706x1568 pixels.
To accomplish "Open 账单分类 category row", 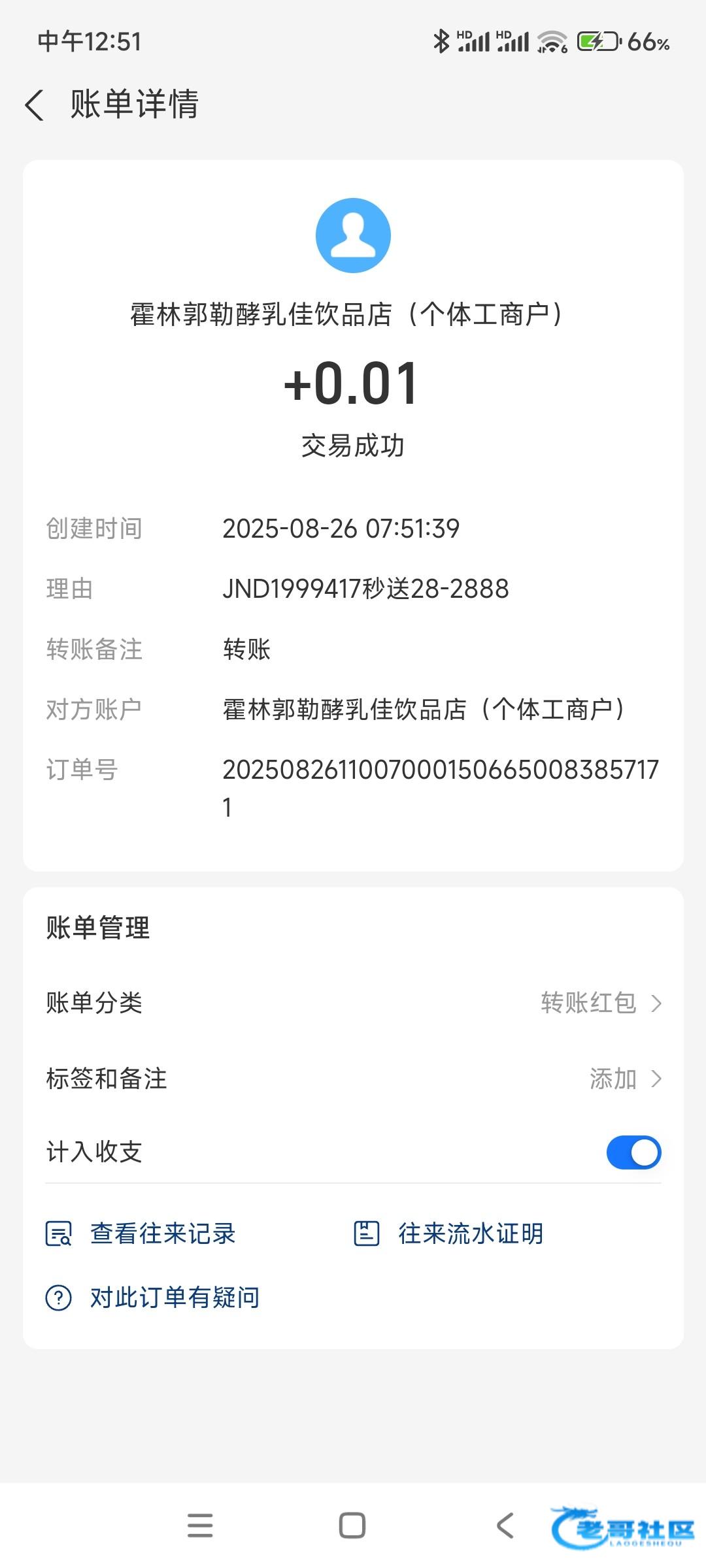I will (353, 1003).
